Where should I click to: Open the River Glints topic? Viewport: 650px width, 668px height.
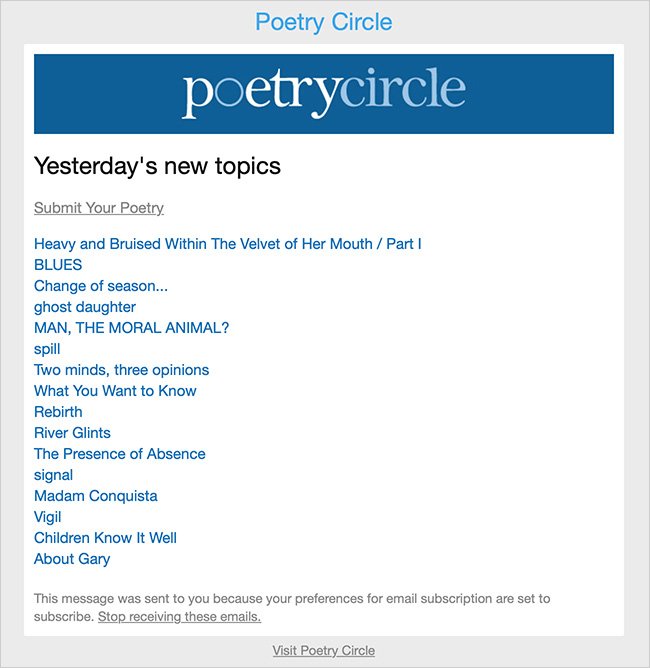tap(72, 433)
